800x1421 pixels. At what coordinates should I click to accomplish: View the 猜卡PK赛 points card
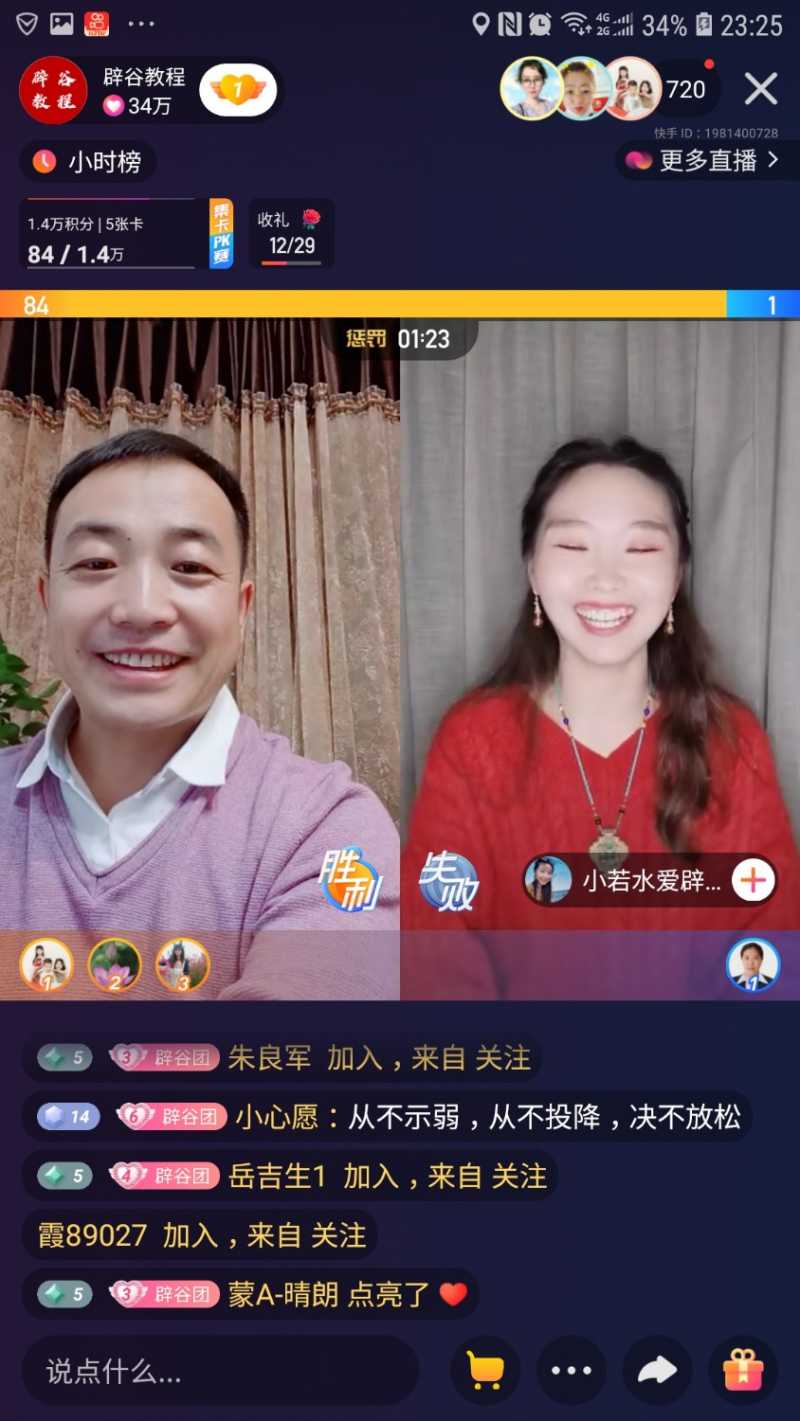pyautogui.click(x=125, y=234)
